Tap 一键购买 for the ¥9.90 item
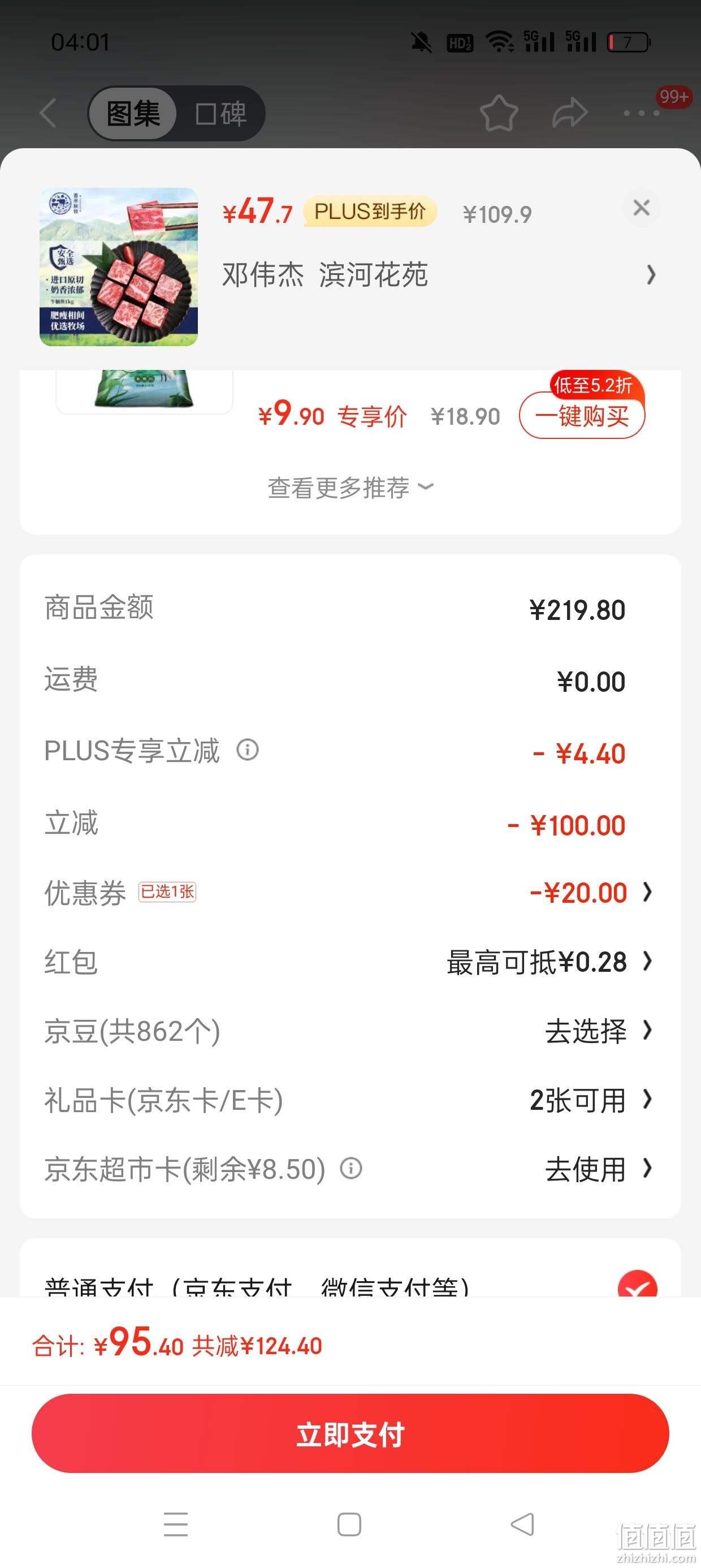The height and width of the screenshot is (1568, 701). tap(582, 416)
